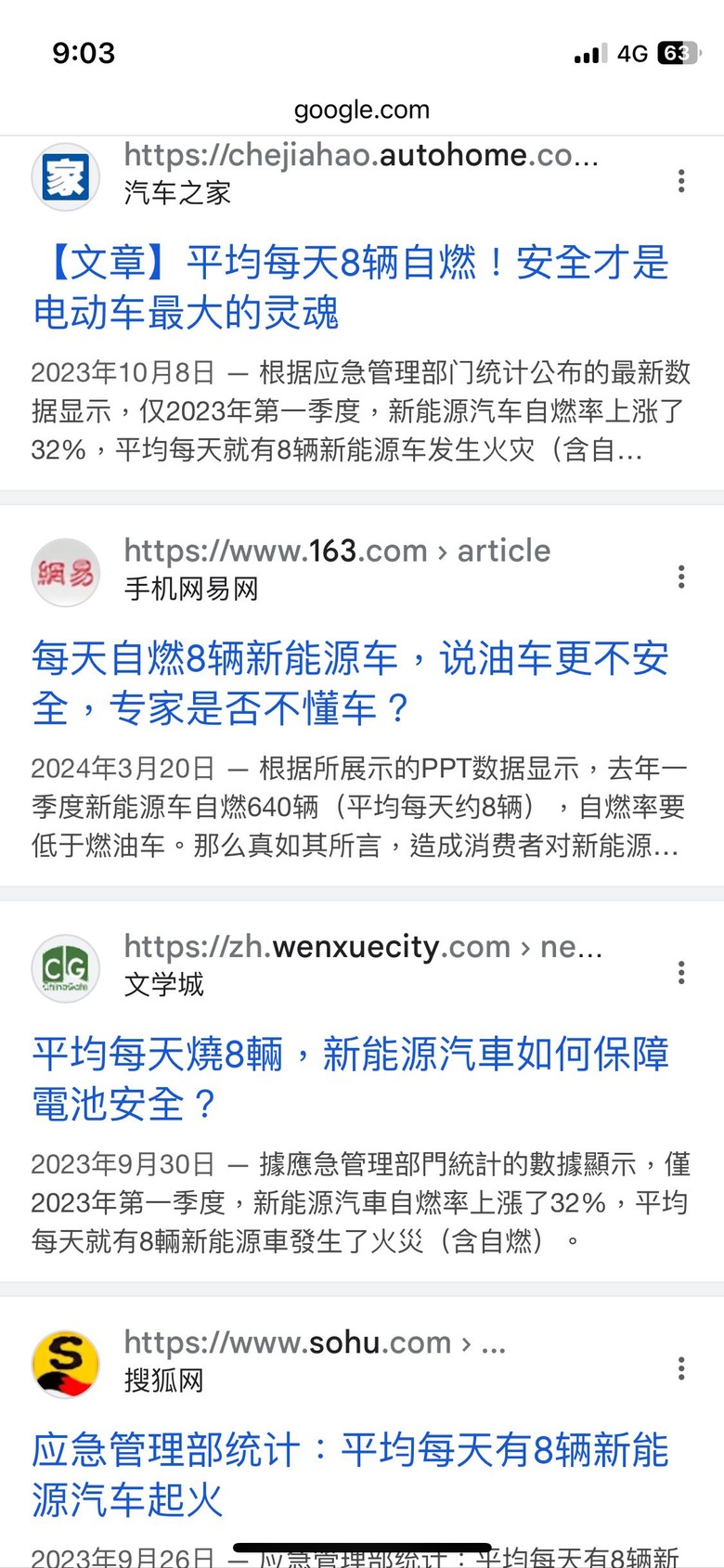724x1568 pixels.
Task: Open the 163.com article about 每天自燃8辆新能源车
Action: click(x=350, y=683)
